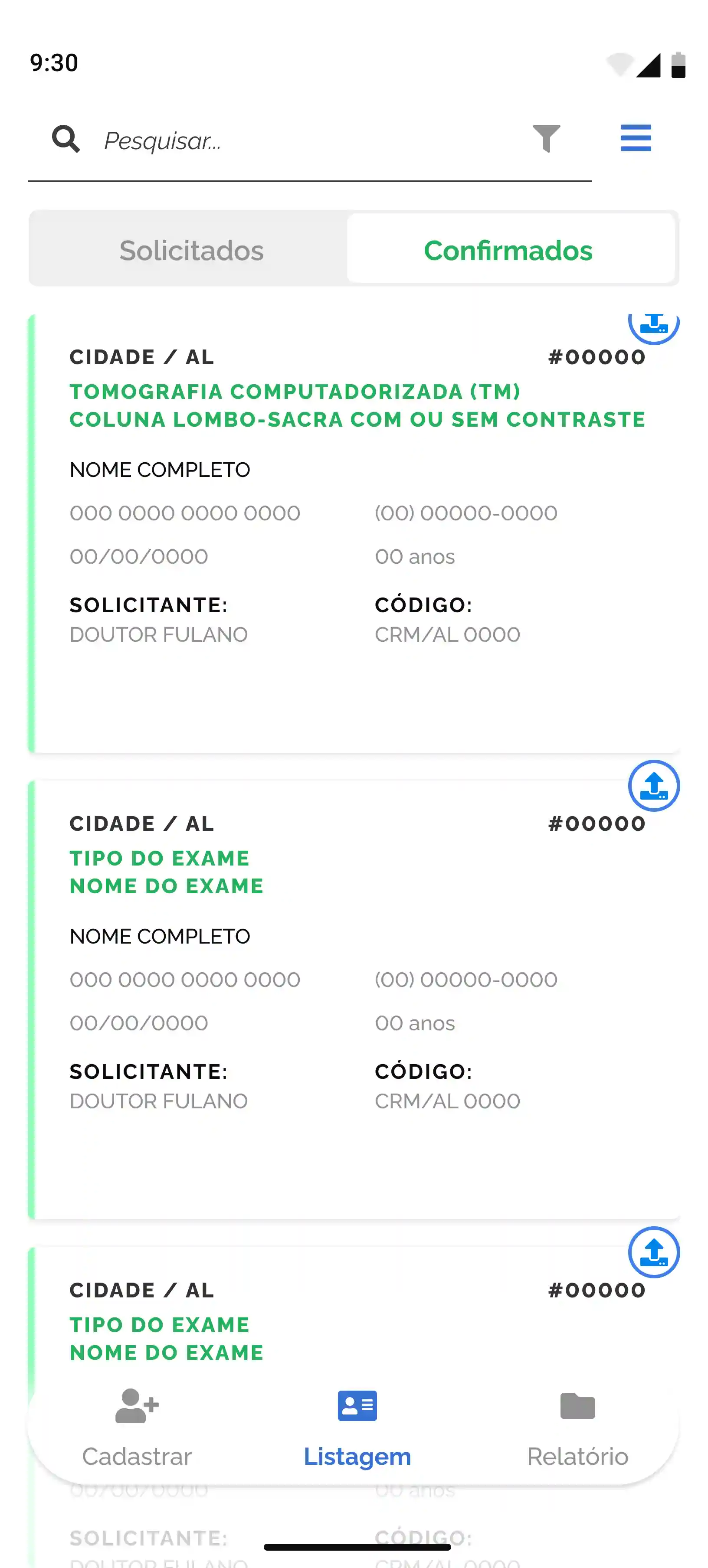Viewport: 708px width, 1568px height.
Task: Select the Cadastrar person-add icon
Action: point(135,1406)
